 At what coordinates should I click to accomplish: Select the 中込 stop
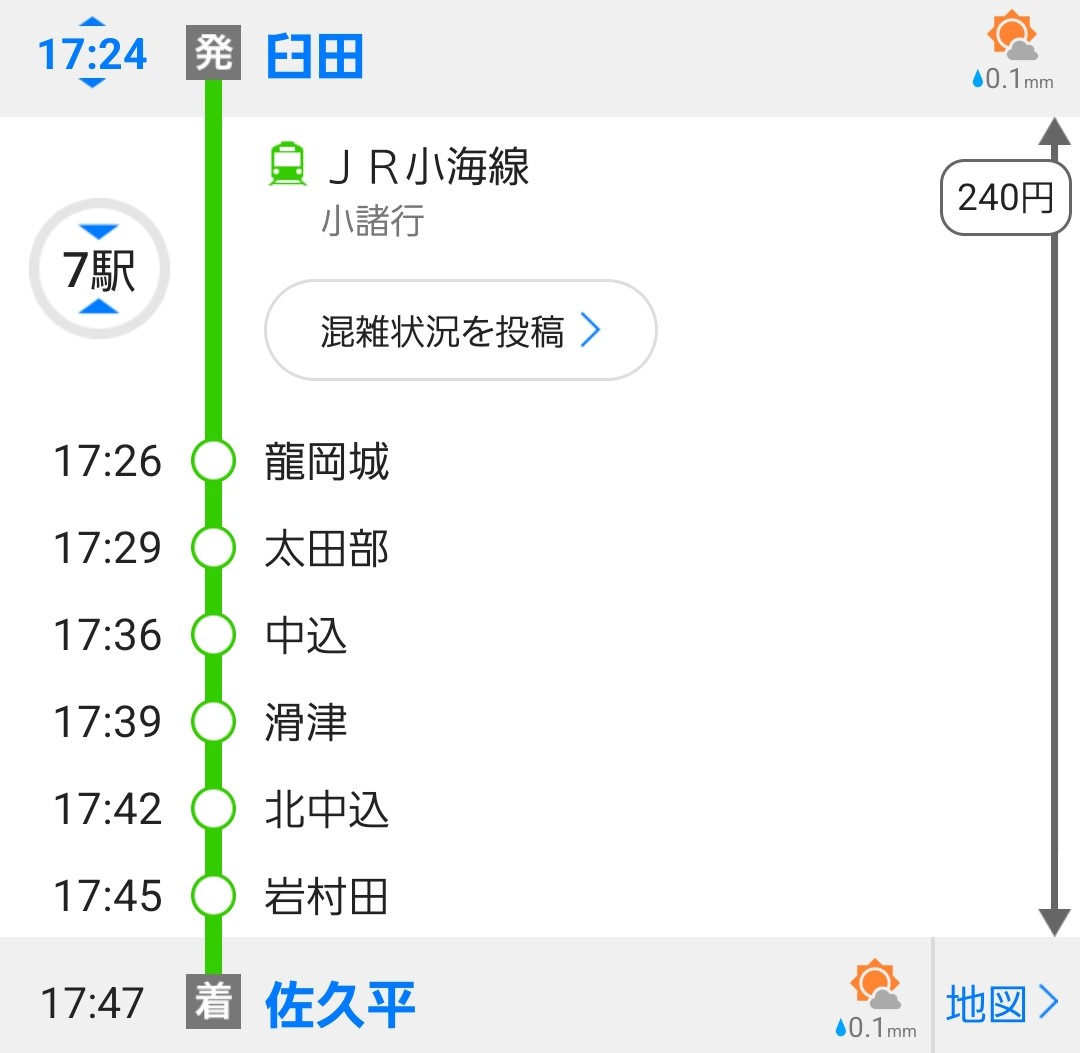[x=306, y=635]
